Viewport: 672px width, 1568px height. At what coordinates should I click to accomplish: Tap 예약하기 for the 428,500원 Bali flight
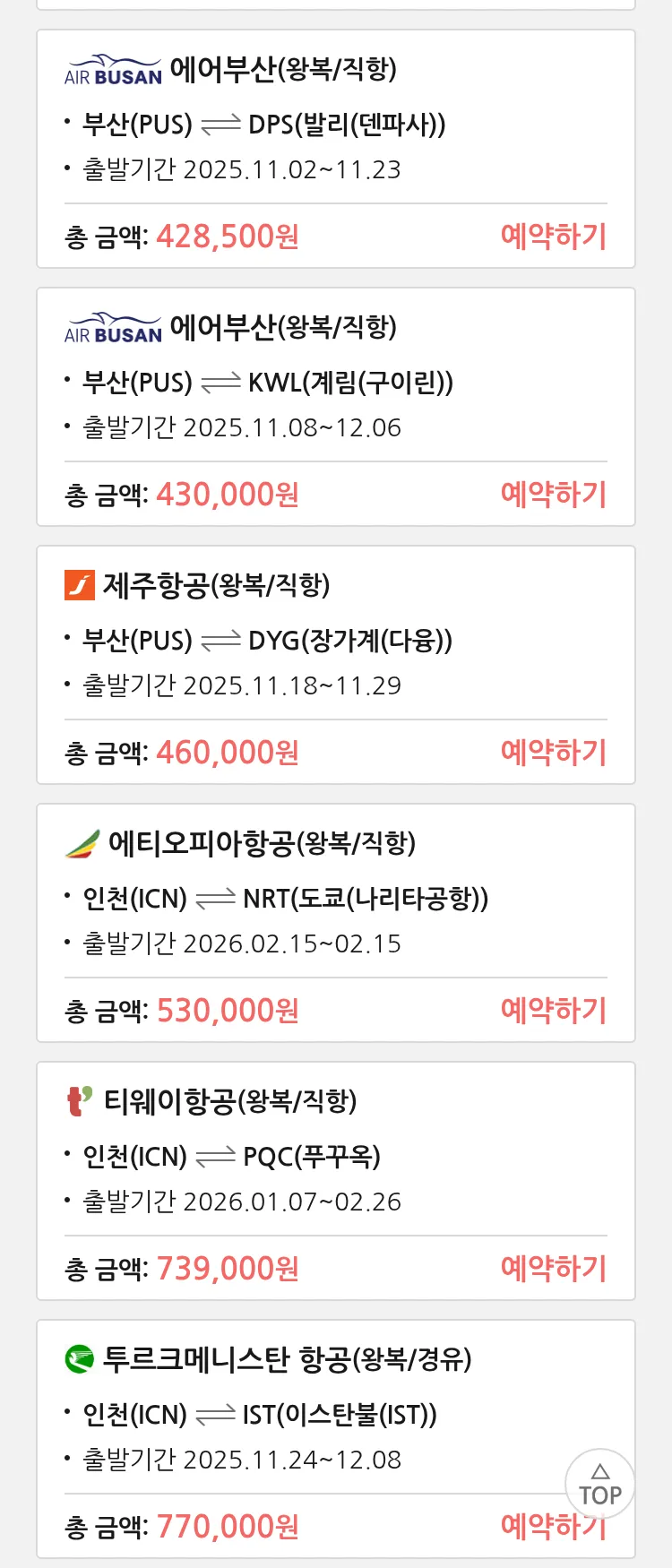point(553,237)
